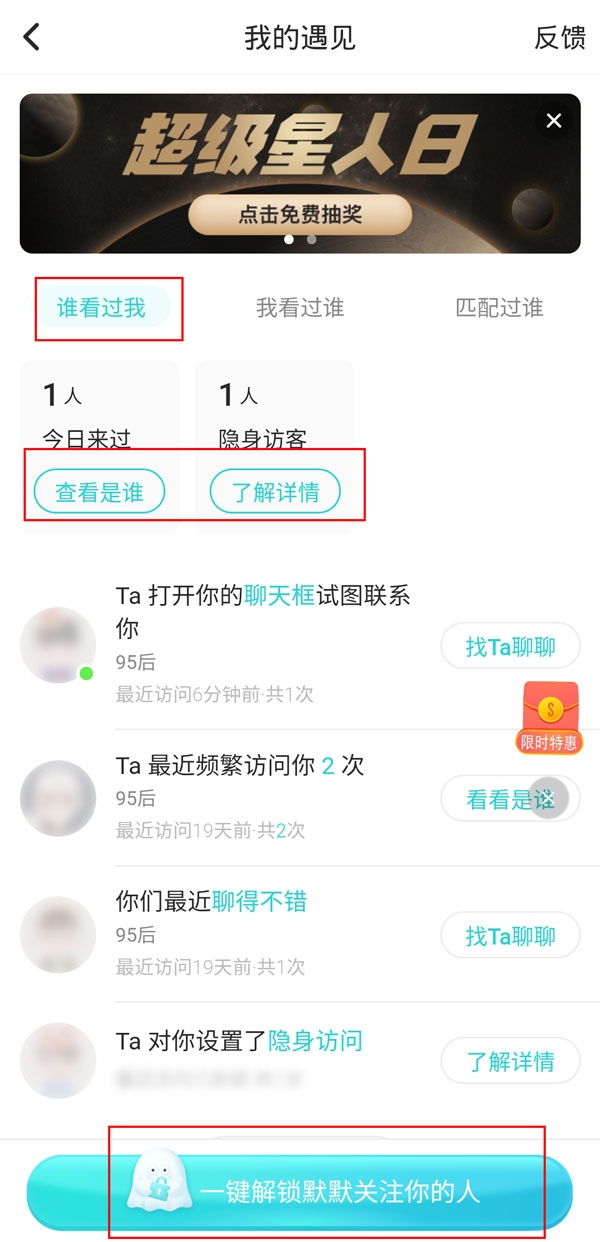This screenshot has width=600, height=1242.
Task: Open the 反馈 feedback option
Action: coord(559,38)
